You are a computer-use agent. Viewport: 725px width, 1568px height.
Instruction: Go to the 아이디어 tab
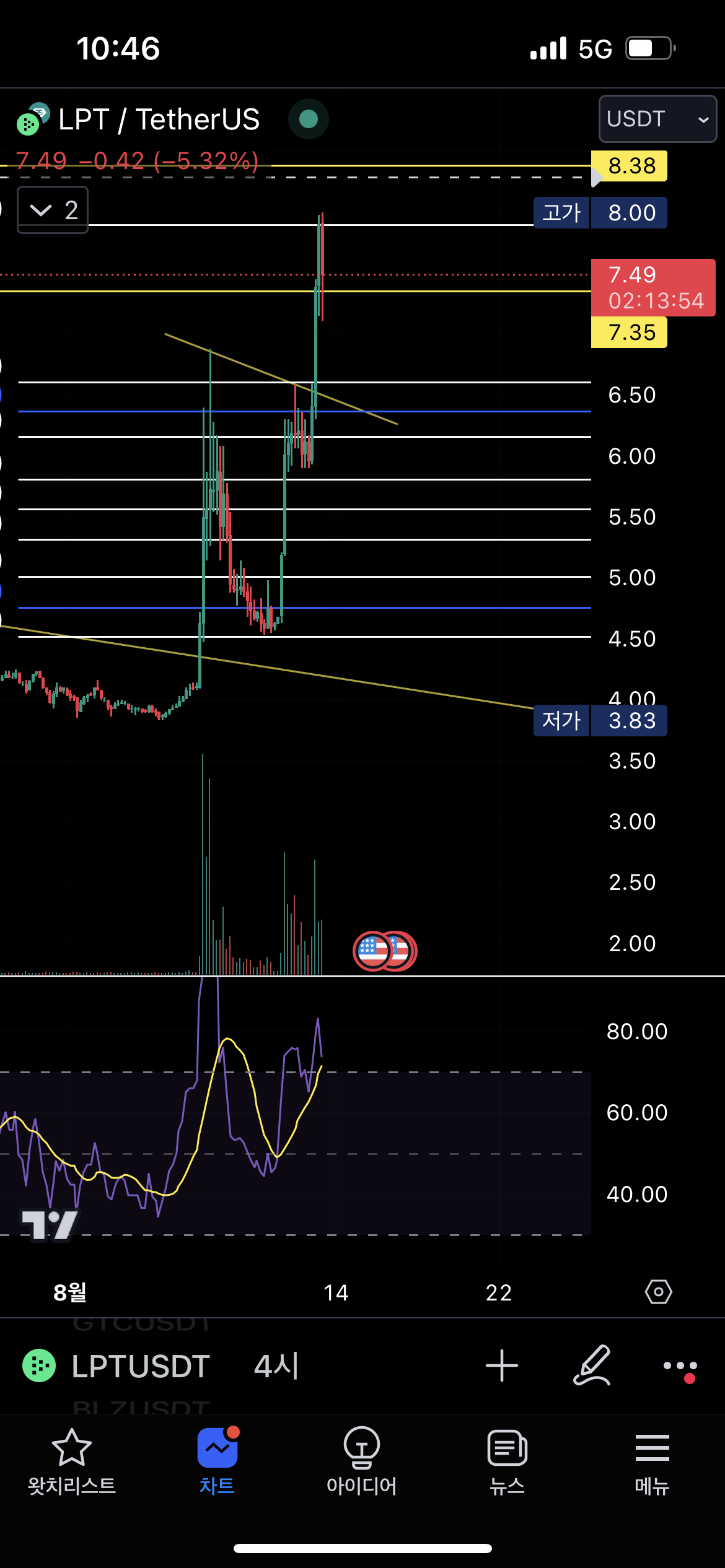coord(362,1461)
